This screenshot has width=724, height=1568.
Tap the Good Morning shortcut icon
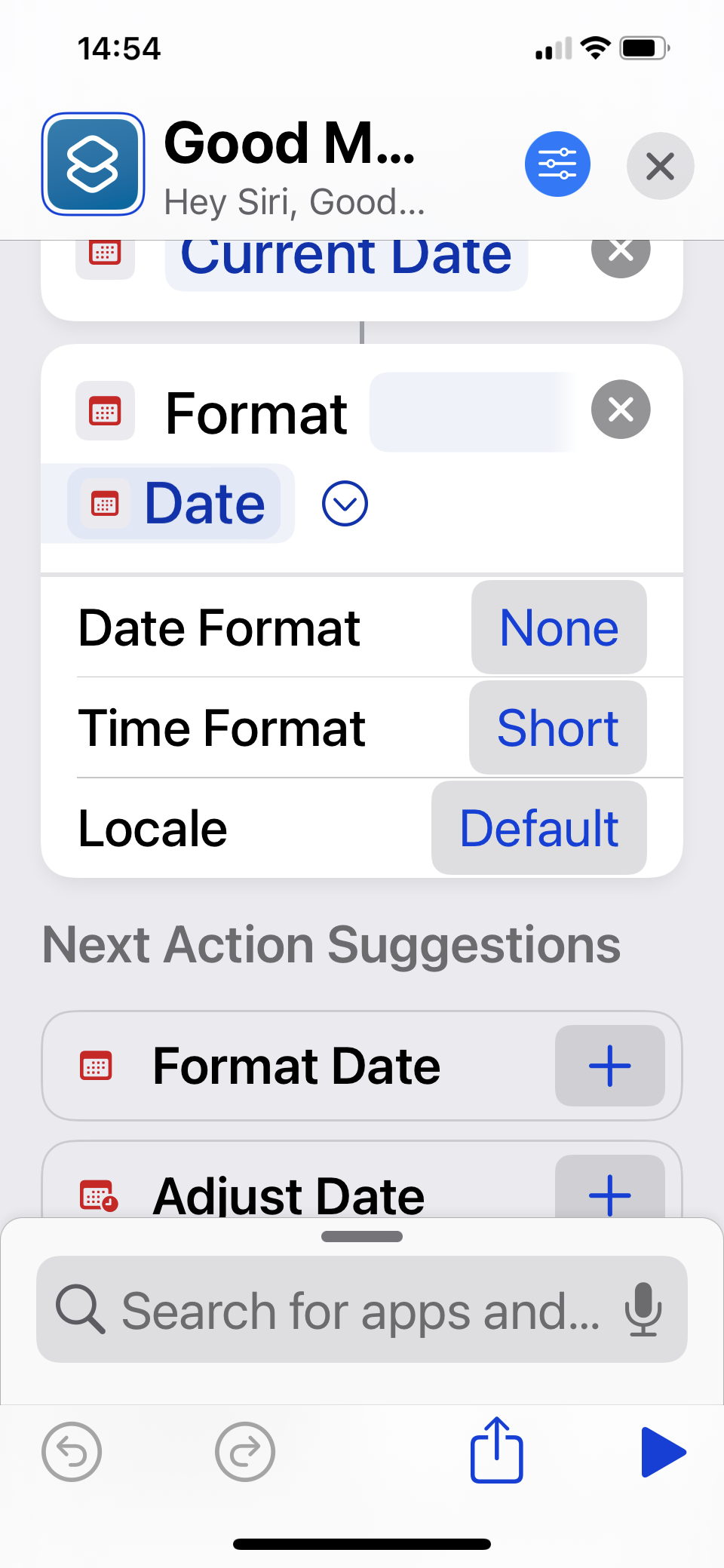pyautogui.click(x=93, y=164)
